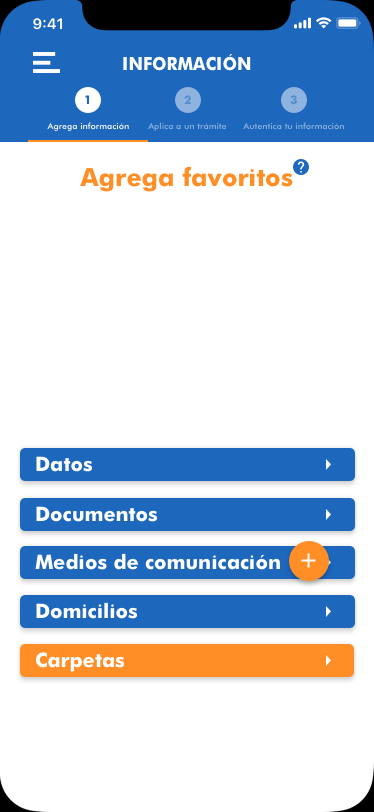Open the Documentos section
Screen dimensions: 374x812
188,514
